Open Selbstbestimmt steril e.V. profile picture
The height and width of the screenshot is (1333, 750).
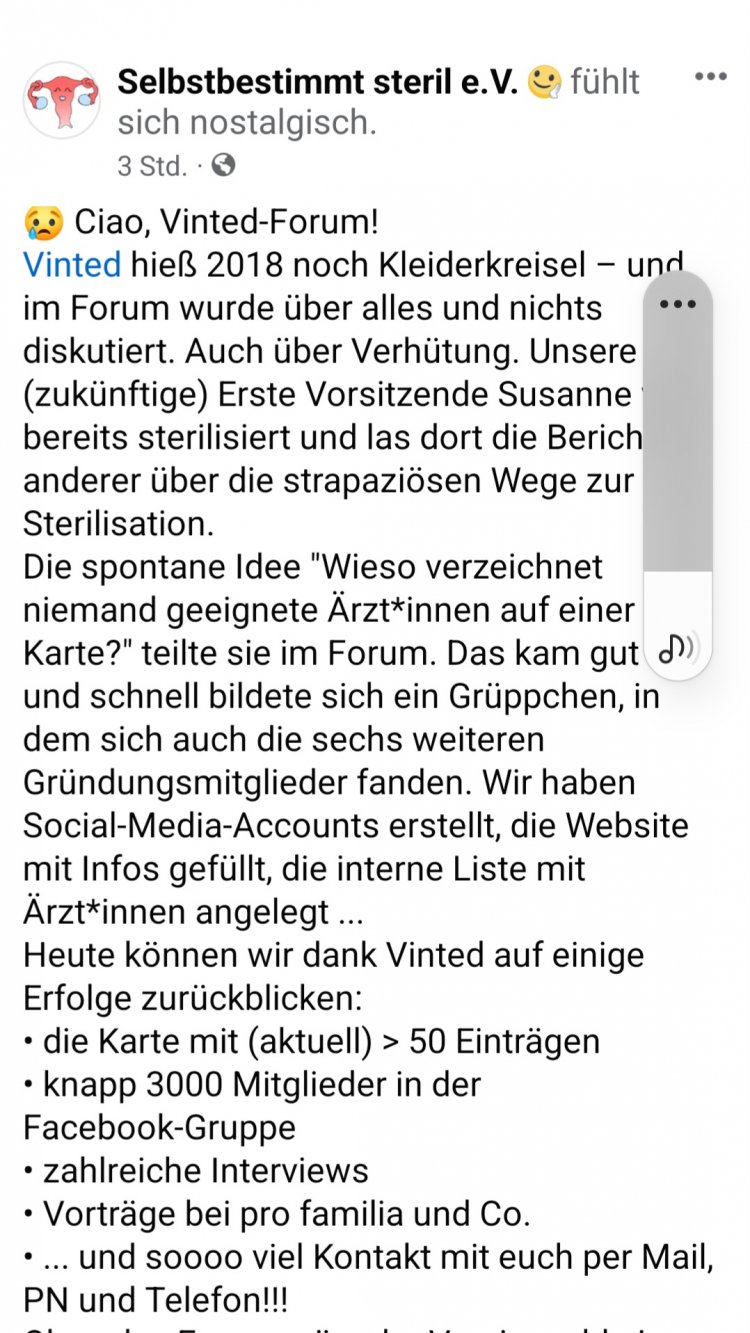click(62, 100)
